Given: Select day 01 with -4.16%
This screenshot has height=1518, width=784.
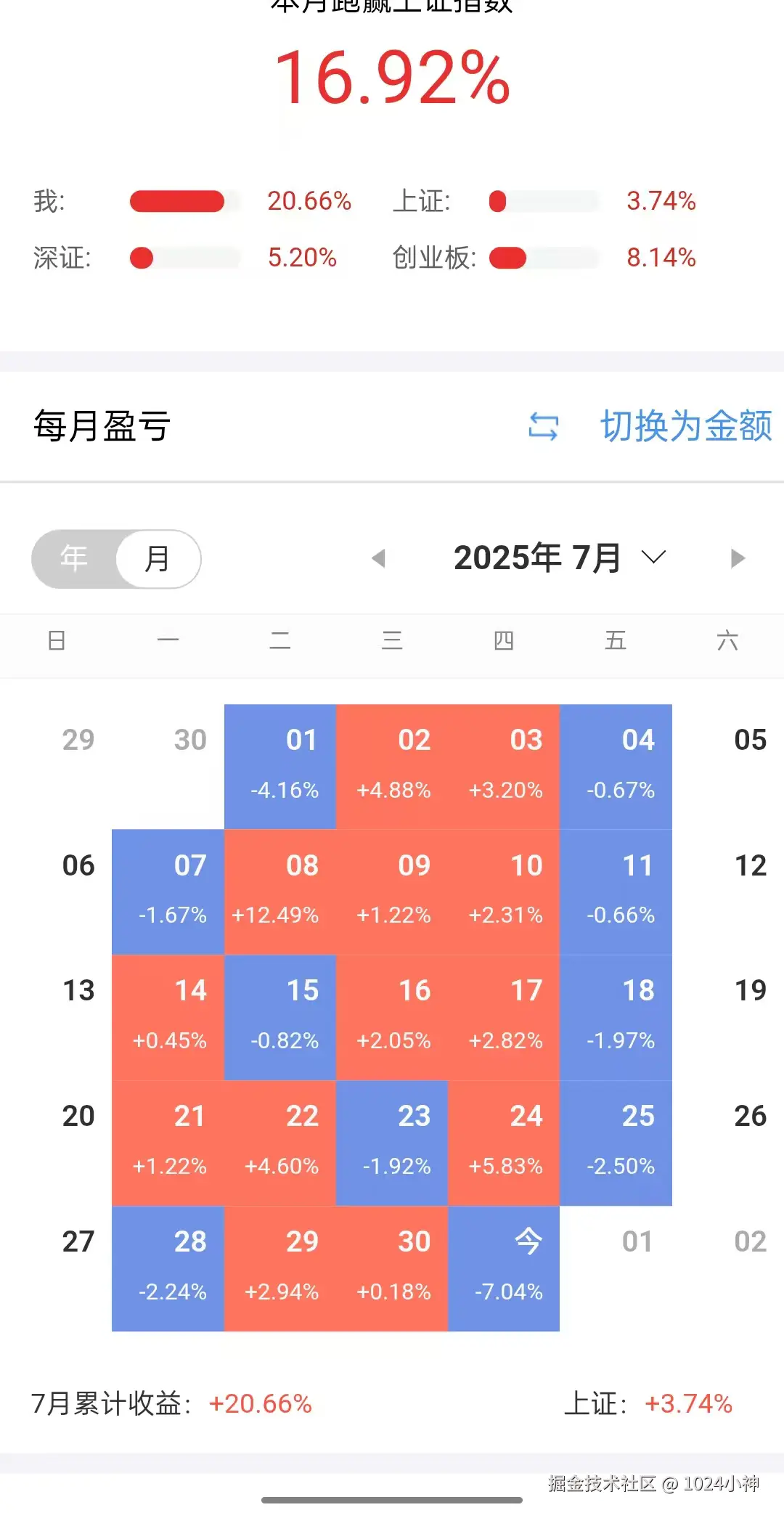Looking at the screenshot, I should point(280,767).
